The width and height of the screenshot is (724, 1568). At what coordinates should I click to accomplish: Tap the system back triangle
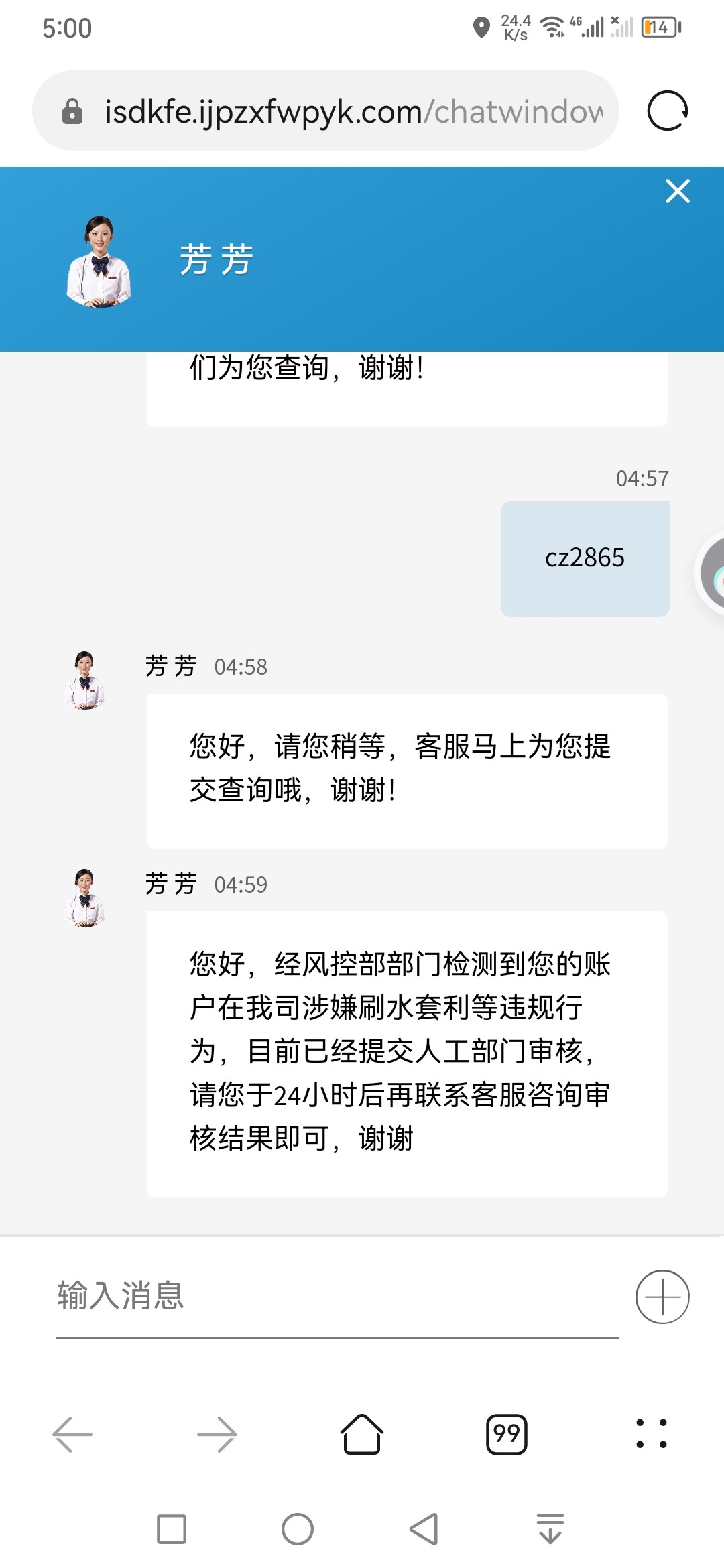click(424, 1529)
